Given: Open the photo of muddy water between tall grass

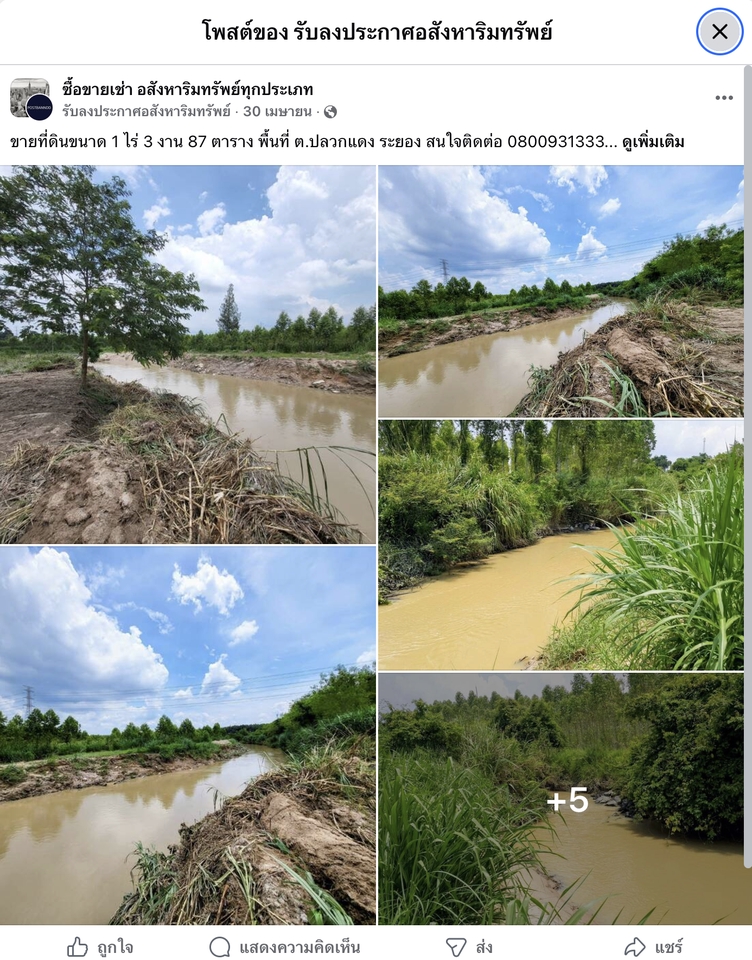Looking at the screenshot, I should (x=560, y=545).
